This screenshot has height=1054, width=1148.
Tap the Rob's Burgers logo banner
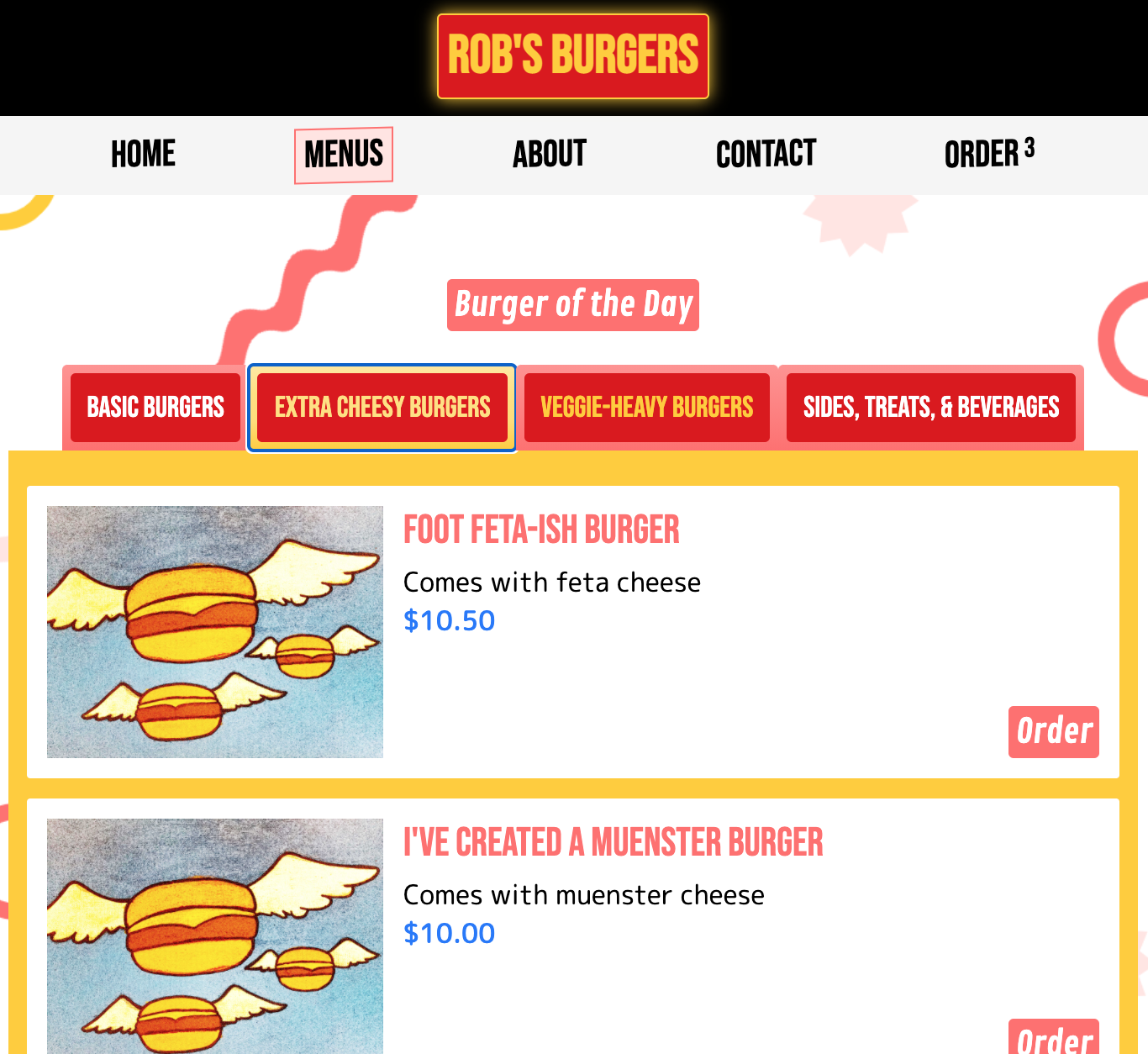click(x=573, y=56)
